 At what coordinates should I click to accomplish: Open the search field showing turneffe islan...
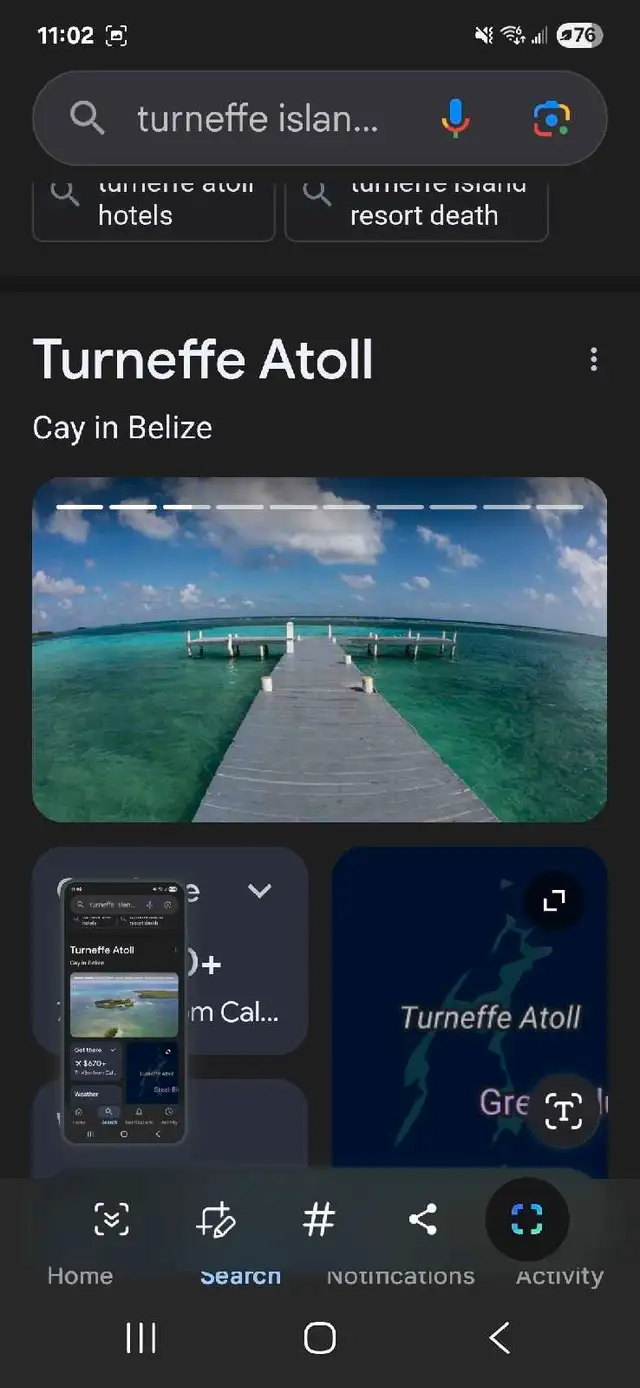258,119
